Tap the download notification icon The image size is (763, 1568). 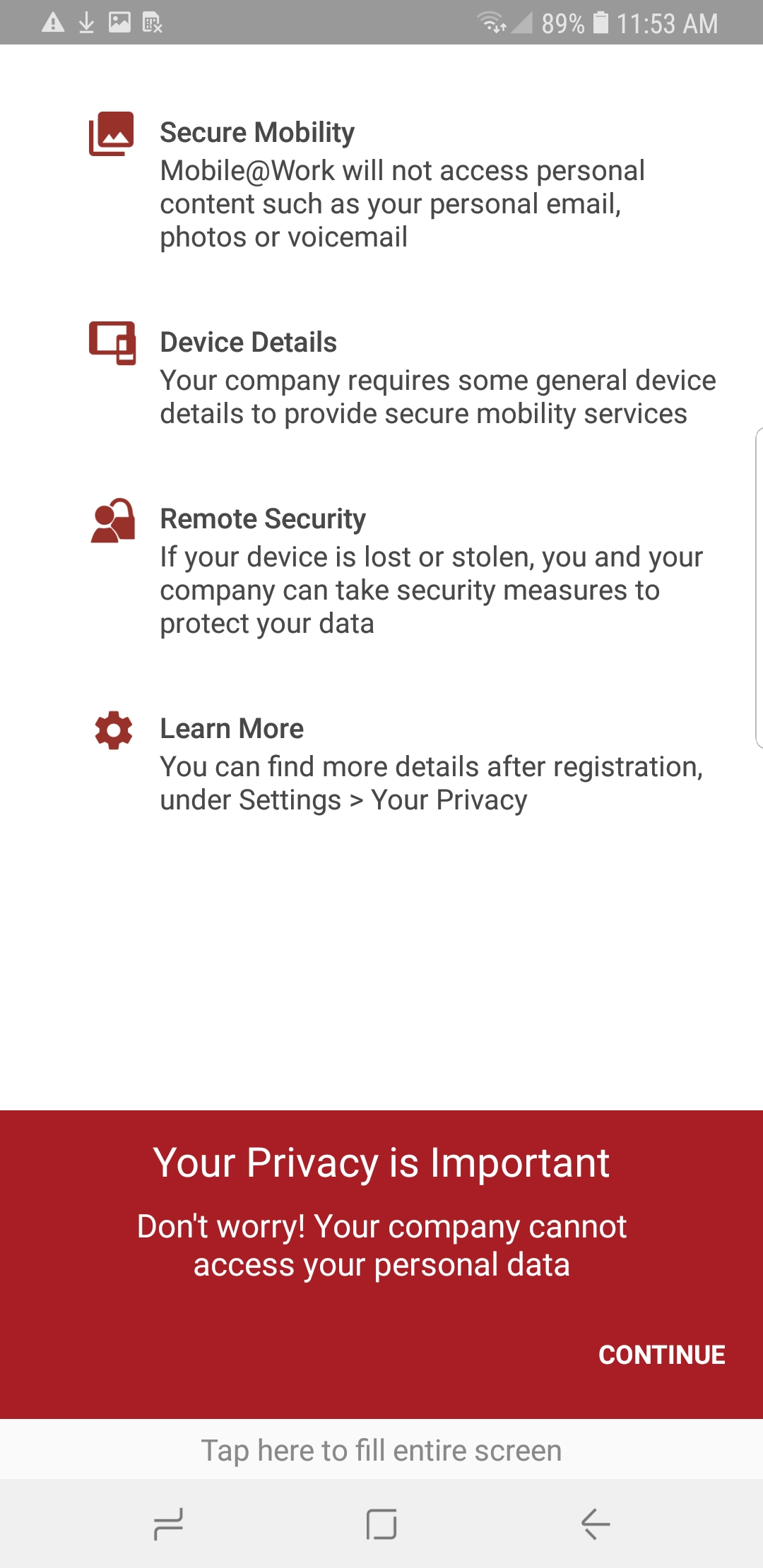pyautogui.click(x=86, y=21)
